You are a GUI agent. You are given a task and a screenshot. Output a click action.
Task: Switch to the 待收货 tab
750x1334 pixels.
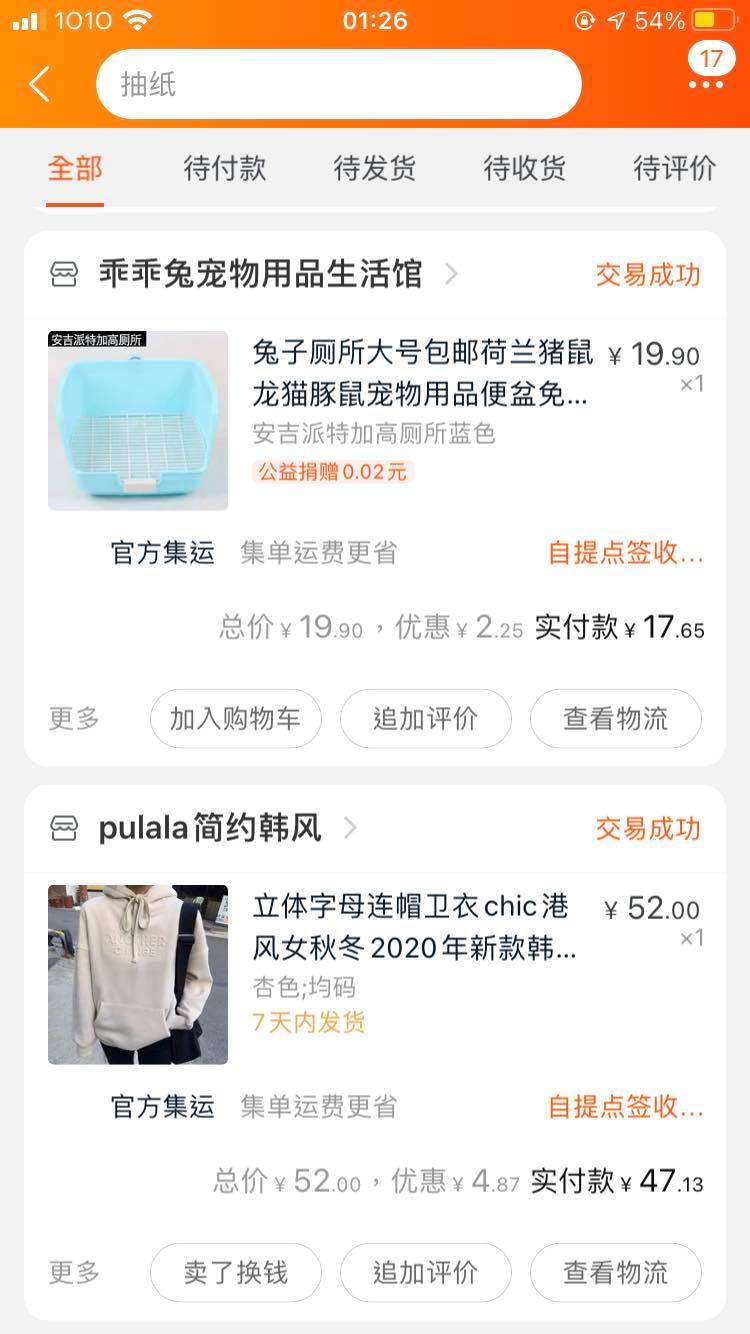tap(525, 168)
